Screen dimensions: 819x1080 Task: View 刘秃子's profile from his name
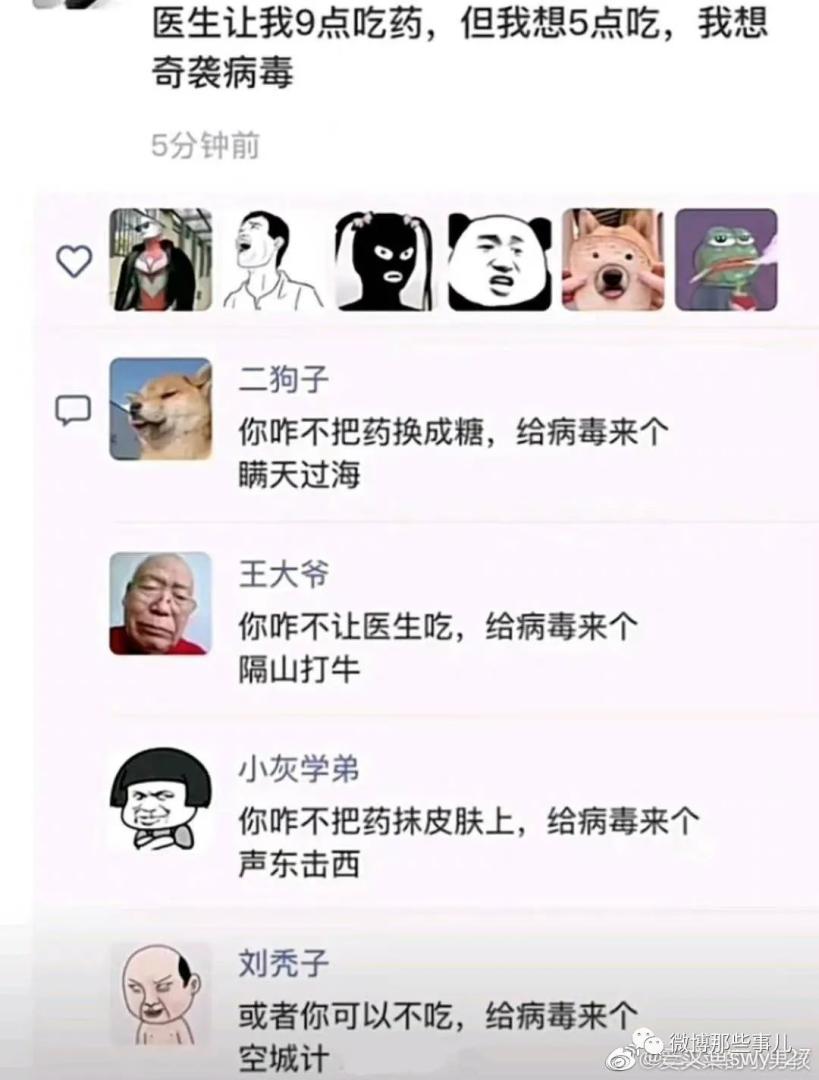coord(283,963)
